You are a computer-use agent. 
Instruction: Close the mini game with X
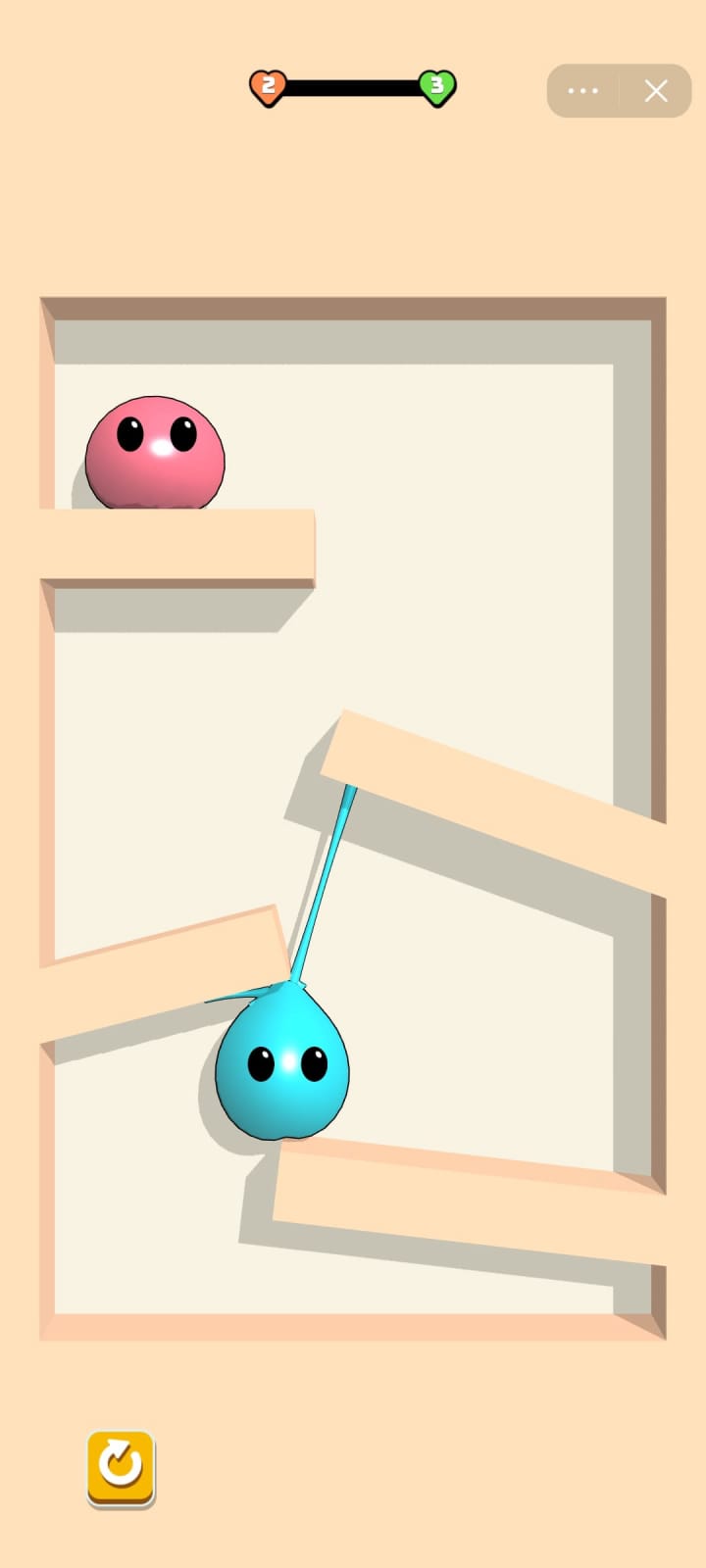(x=656, y=91)
